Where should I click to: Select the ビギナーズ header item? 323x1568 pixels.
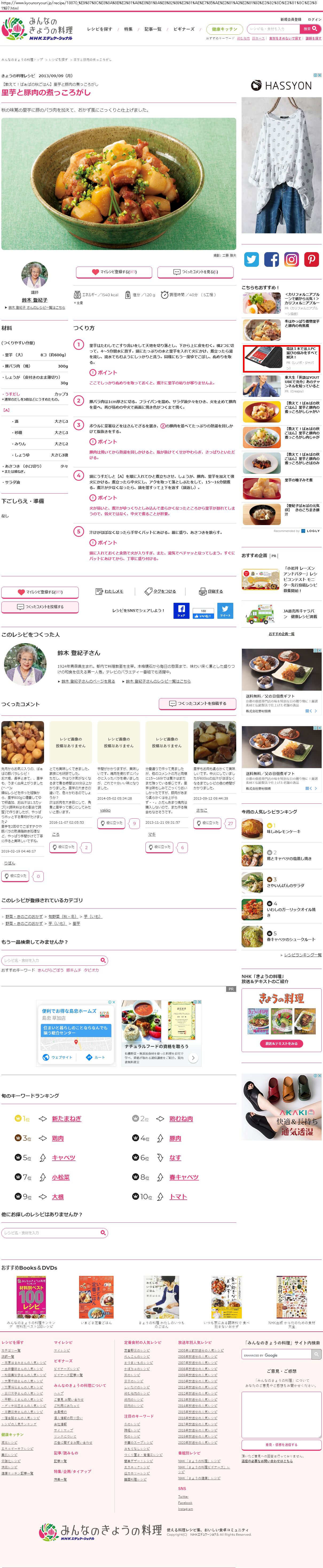(184, 29)
